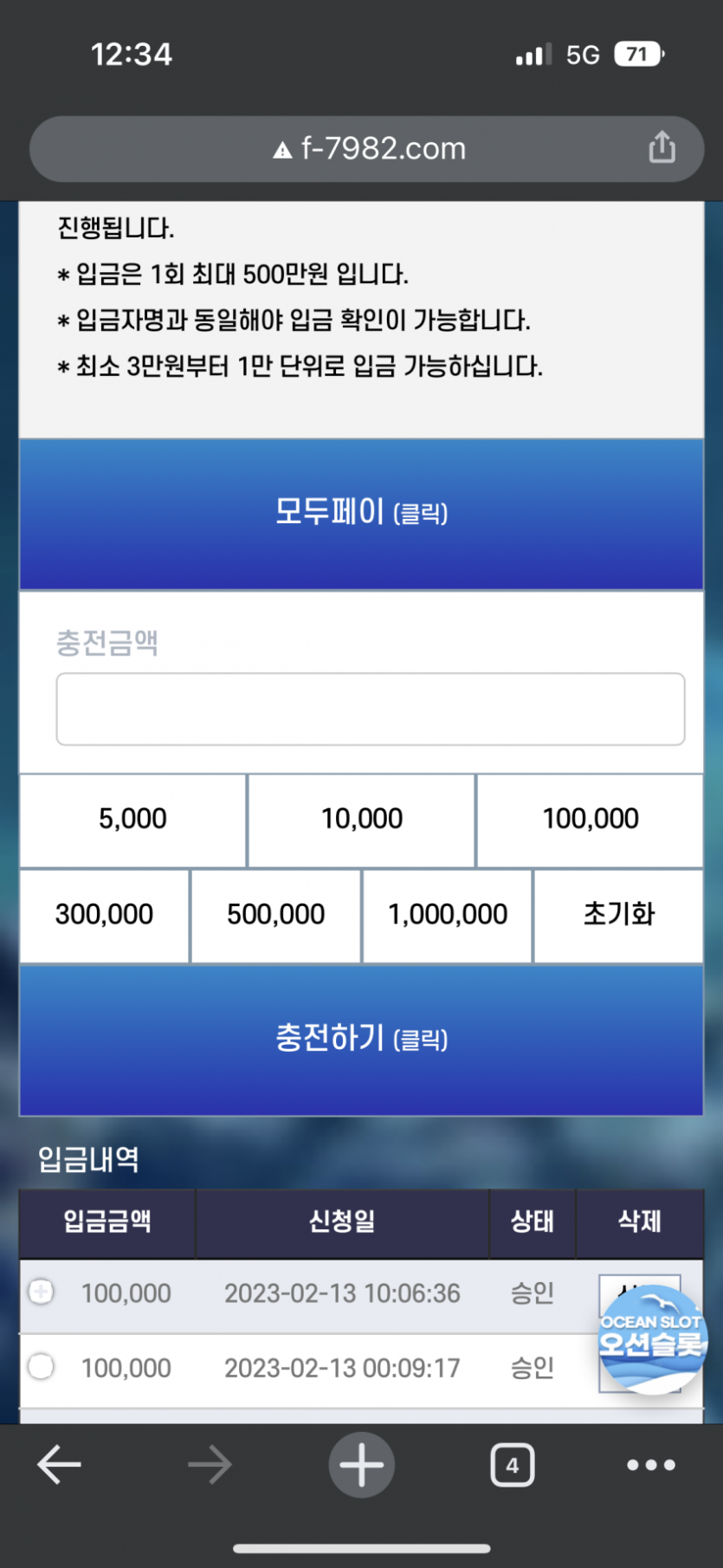
Task: Select radio for 10:06:36 deposit row
Action: [41, 1292]
